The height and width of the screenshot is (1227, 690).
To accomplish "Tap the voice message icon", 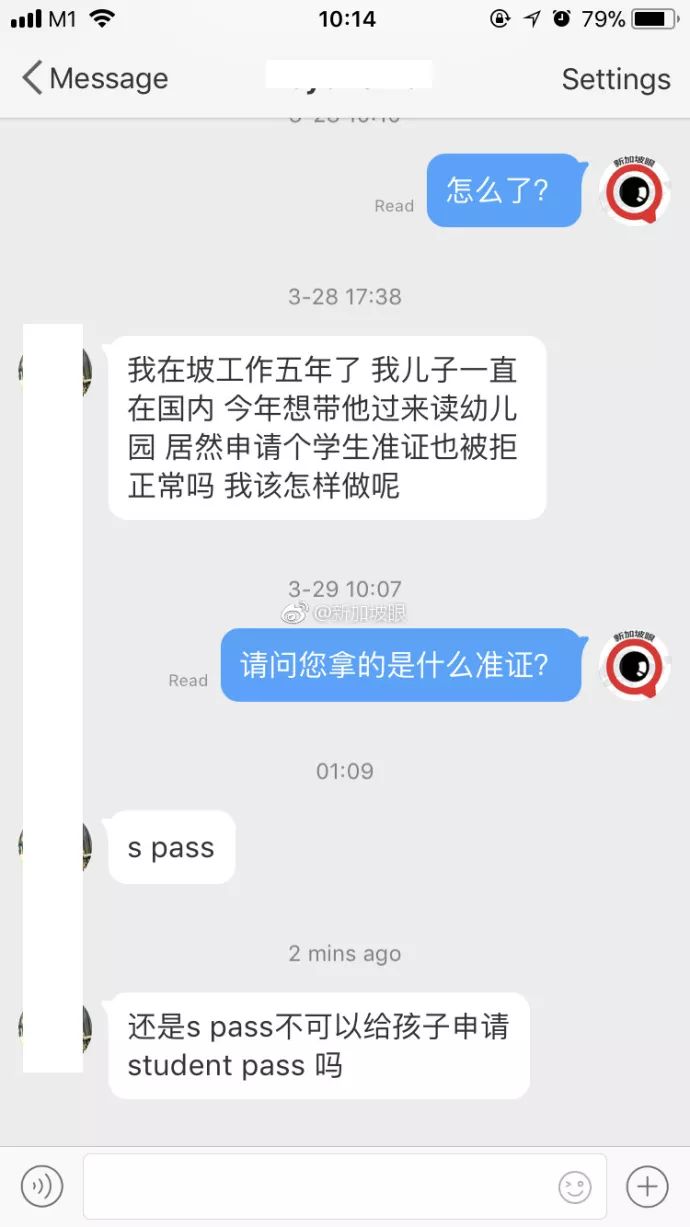I will point(42,1186).
